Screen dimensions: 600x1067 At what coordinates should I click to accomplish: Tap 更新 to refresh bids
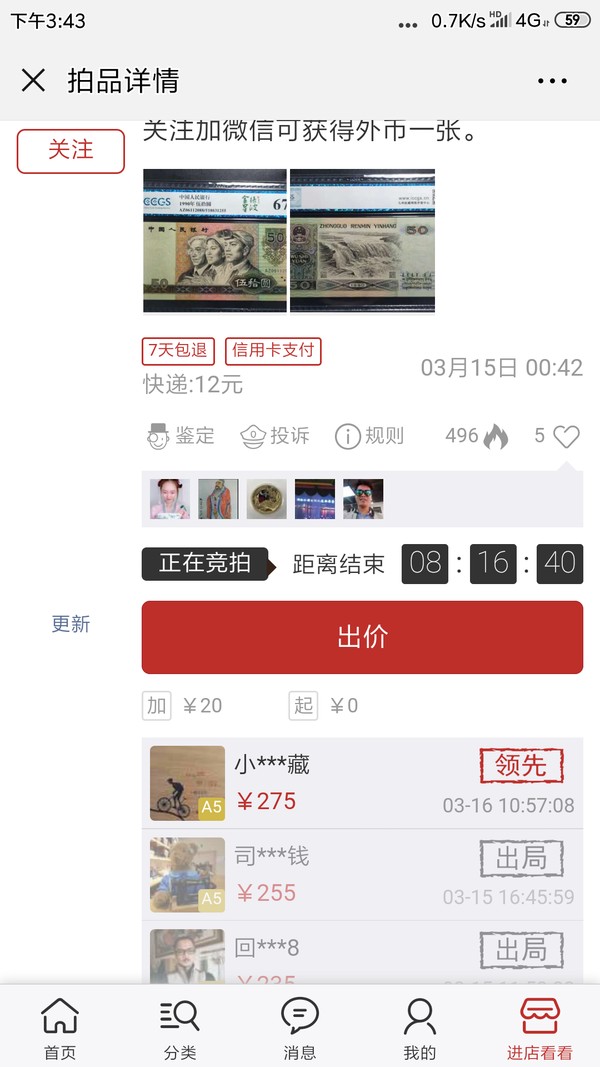71,624
